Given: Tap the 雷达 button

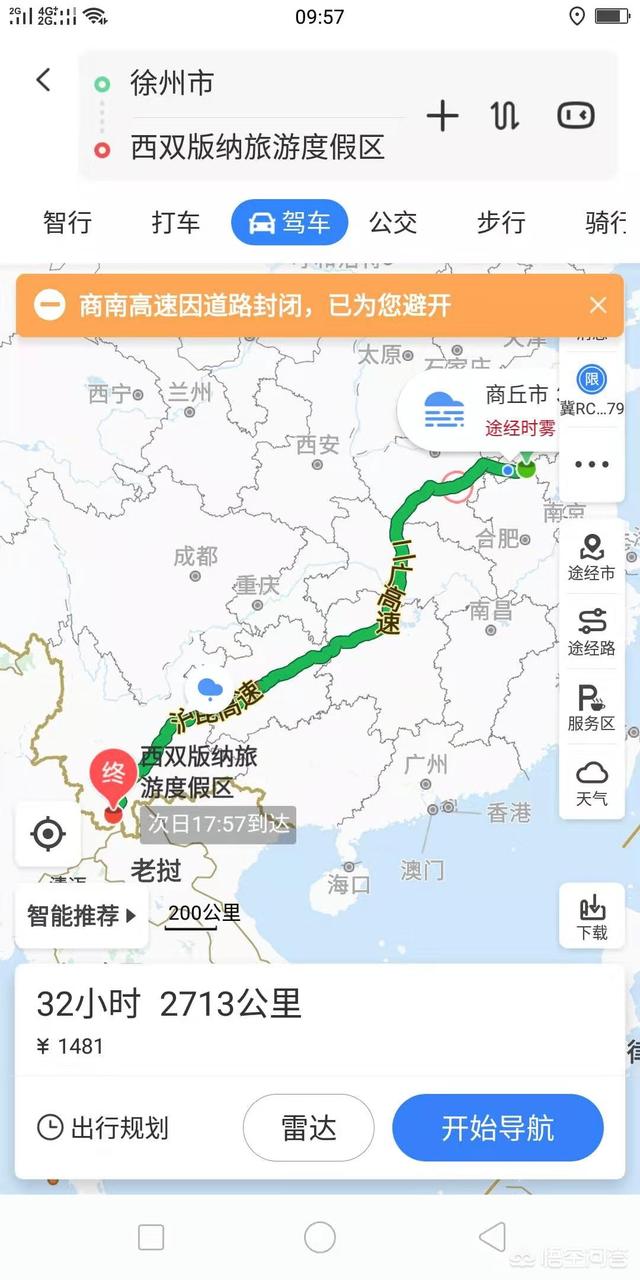Looking at the screenshot, I should point(308,1128).
